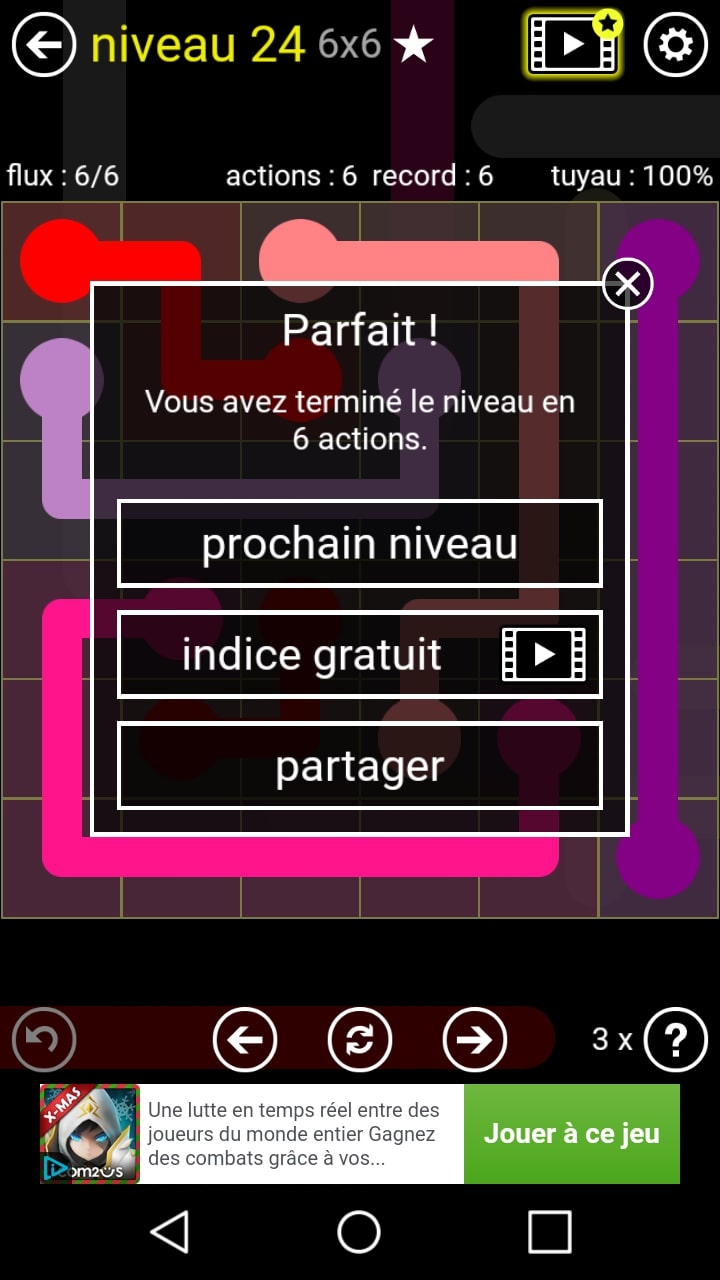
Task: Open the recent apps system button
Action: coord(549,1232)
